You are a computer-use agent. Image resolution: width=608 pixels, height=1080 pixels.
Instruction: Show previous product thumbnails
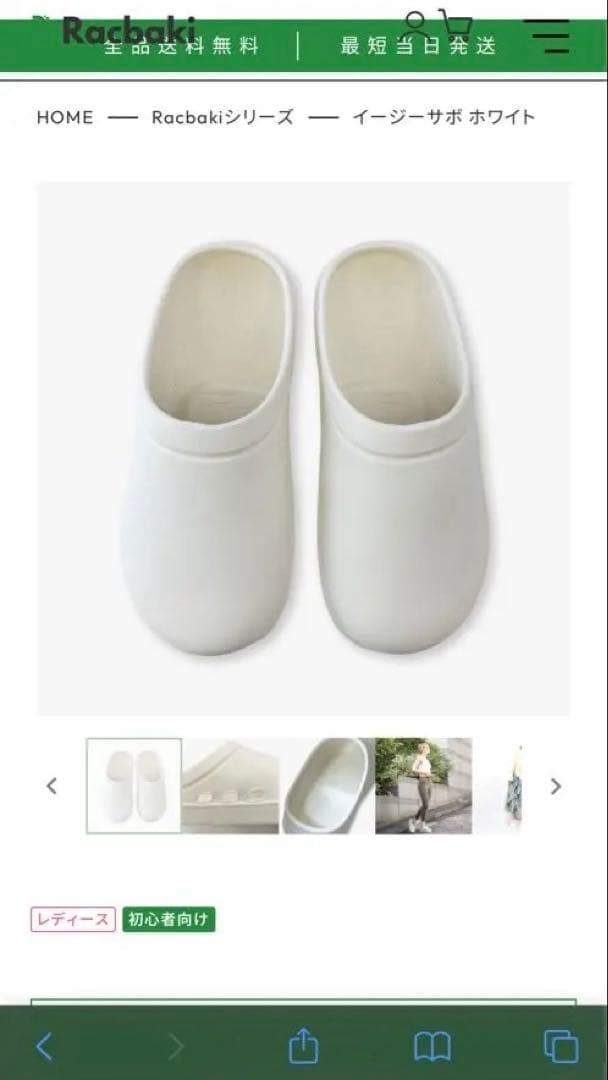[52, 786]
